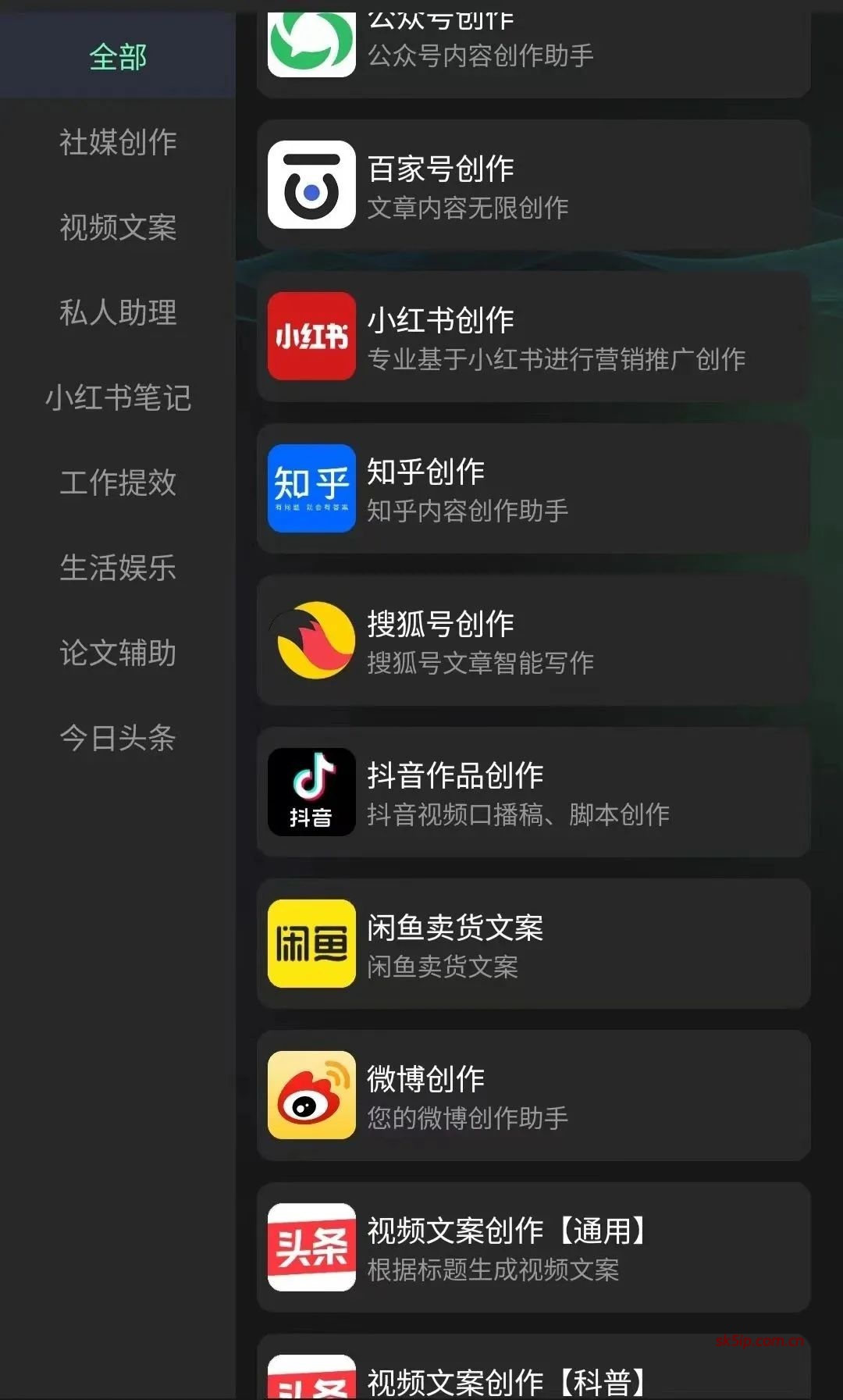Tap the red 头条 icon beside 视频文案创作【通用】
This screenshot has height=1400, width=843.
[x=311, y=1247]
